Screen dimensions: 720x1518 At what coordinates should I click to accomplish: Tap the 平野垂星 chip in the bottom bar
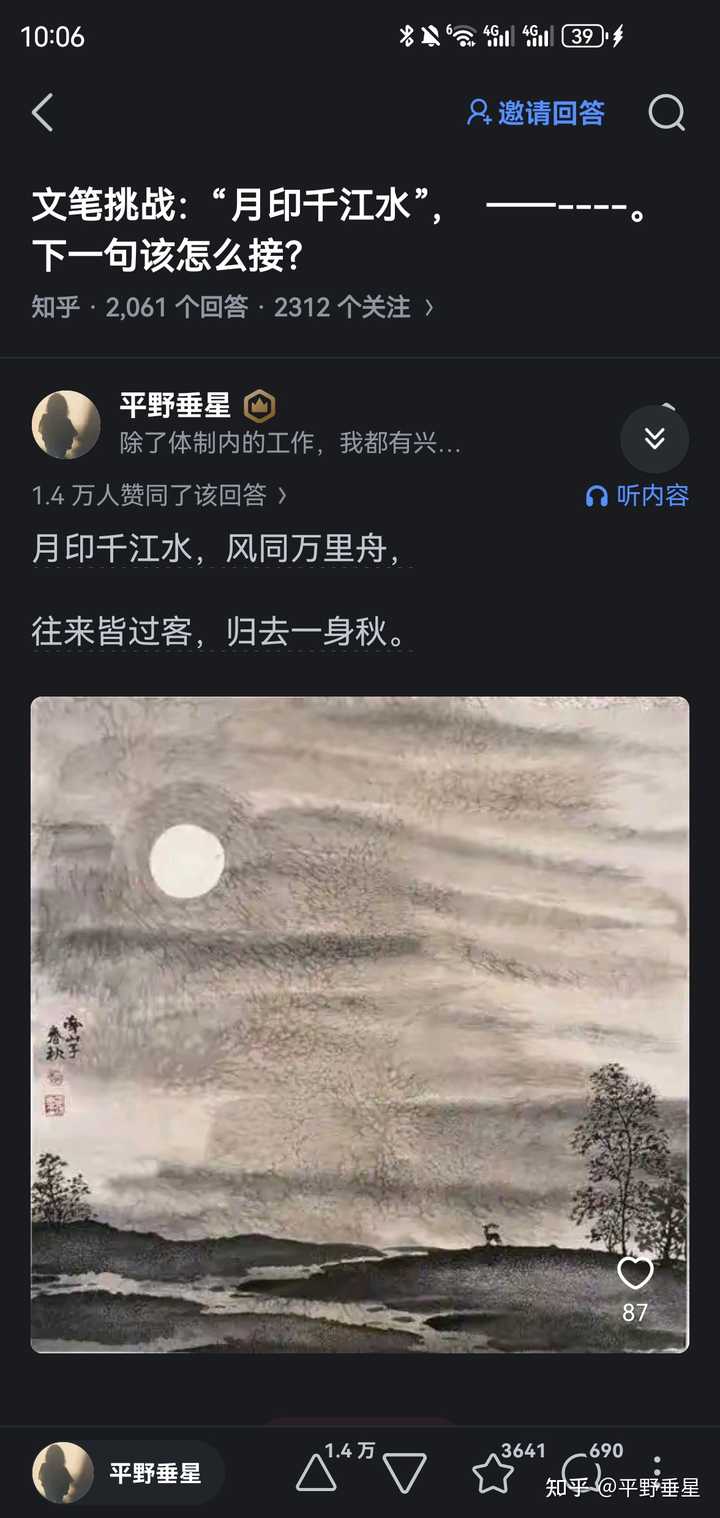(x=128, y=1473)
